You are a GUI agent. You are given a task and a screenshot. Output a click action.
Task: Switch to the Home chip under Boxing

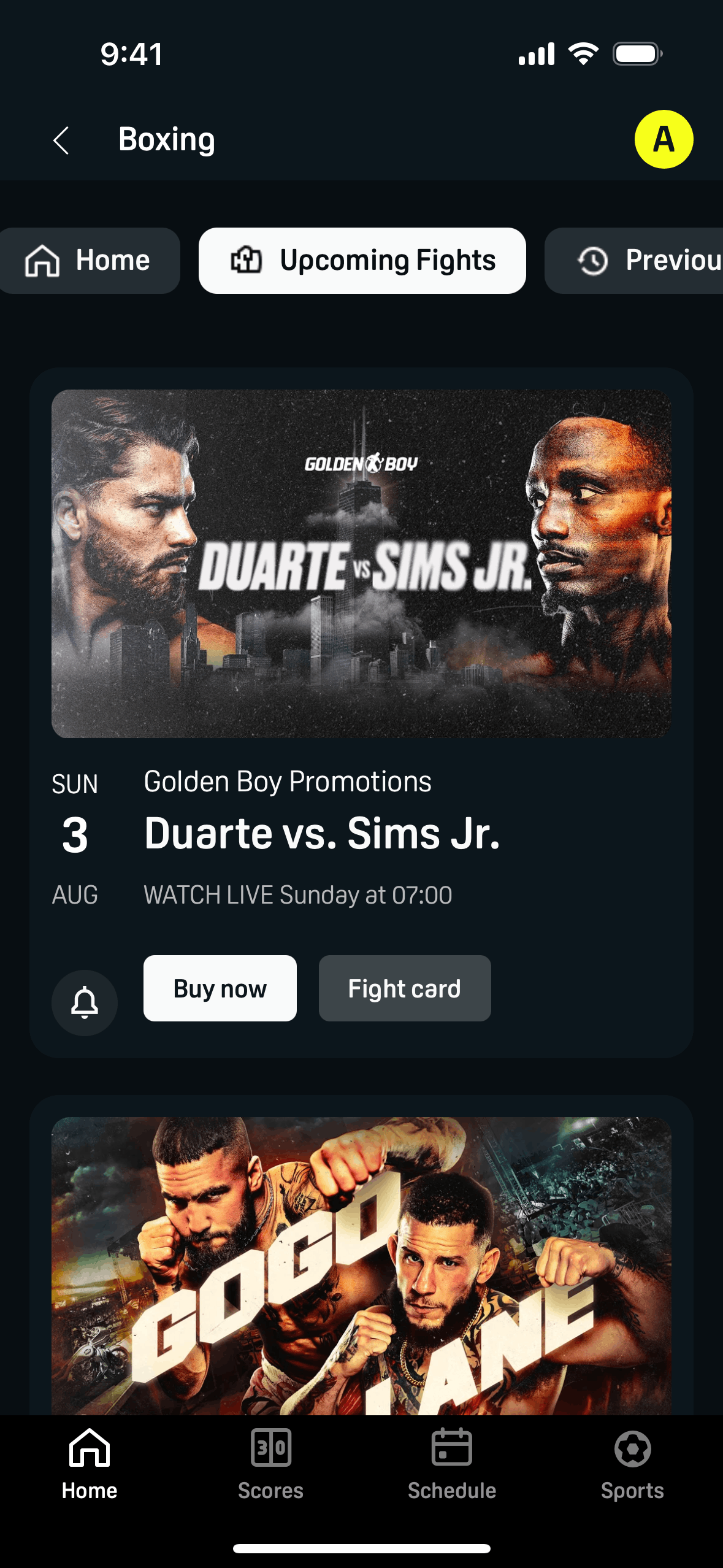(x=89, y=261)
